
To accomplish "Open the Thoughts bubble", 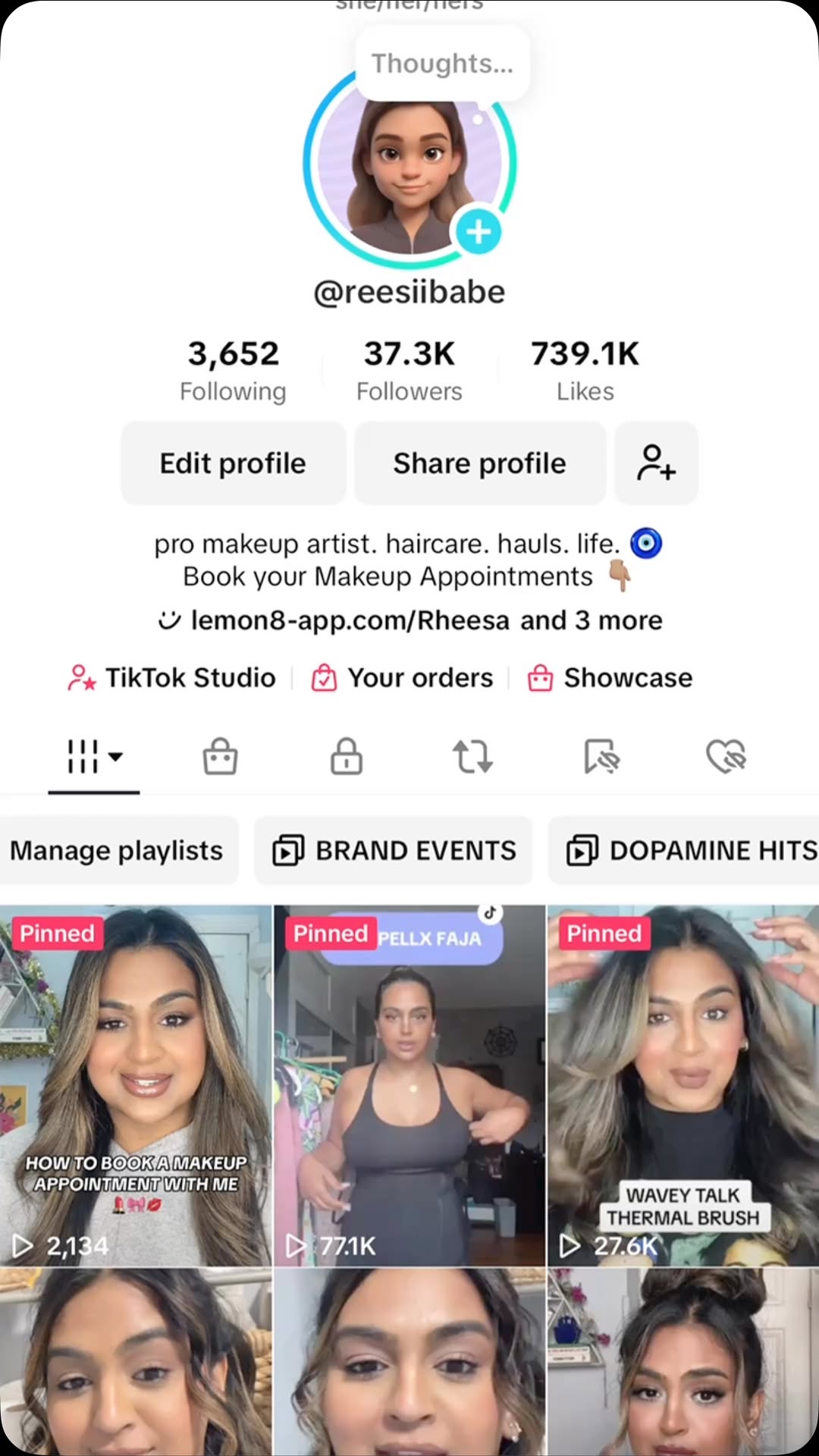I will coord(442,64).
